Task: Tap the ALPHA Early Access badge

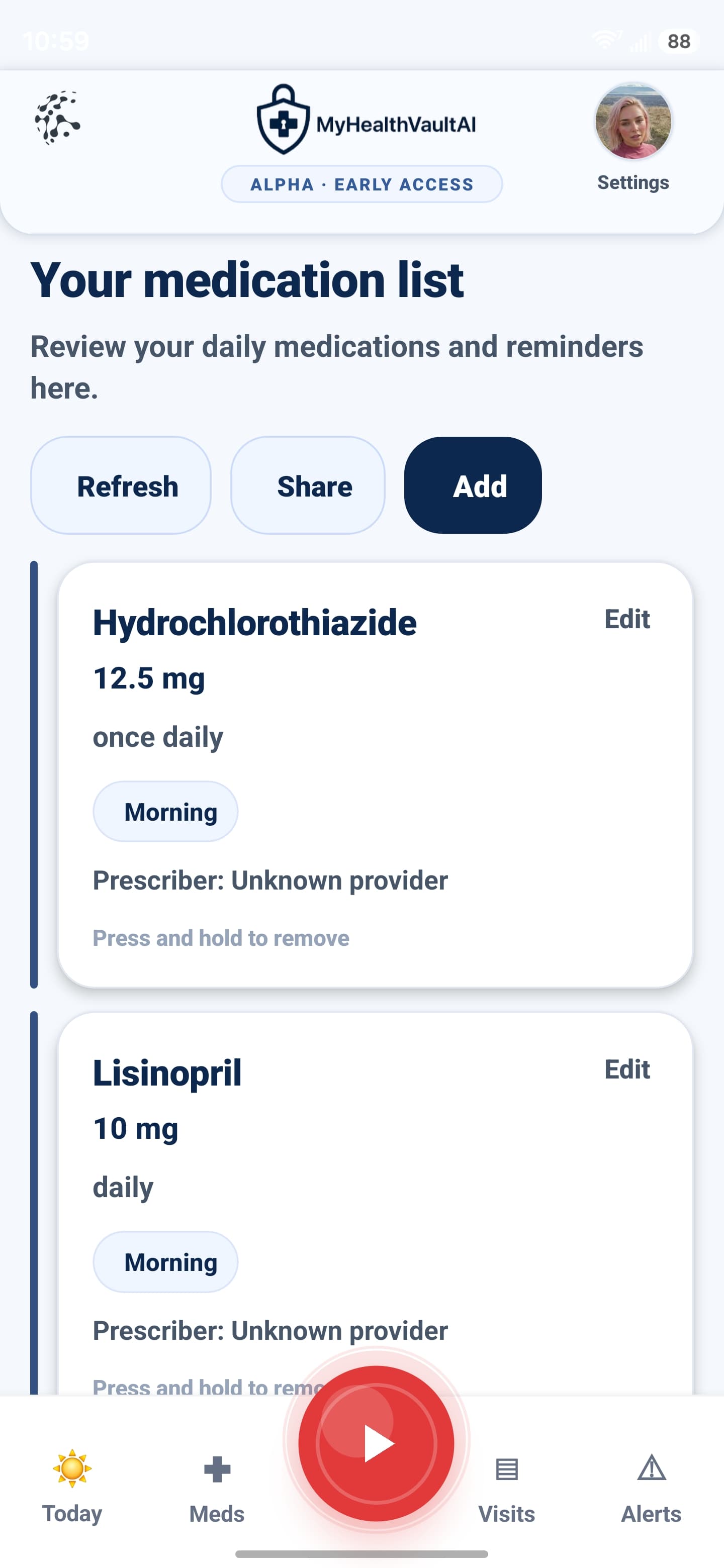Action: [361, 184]
